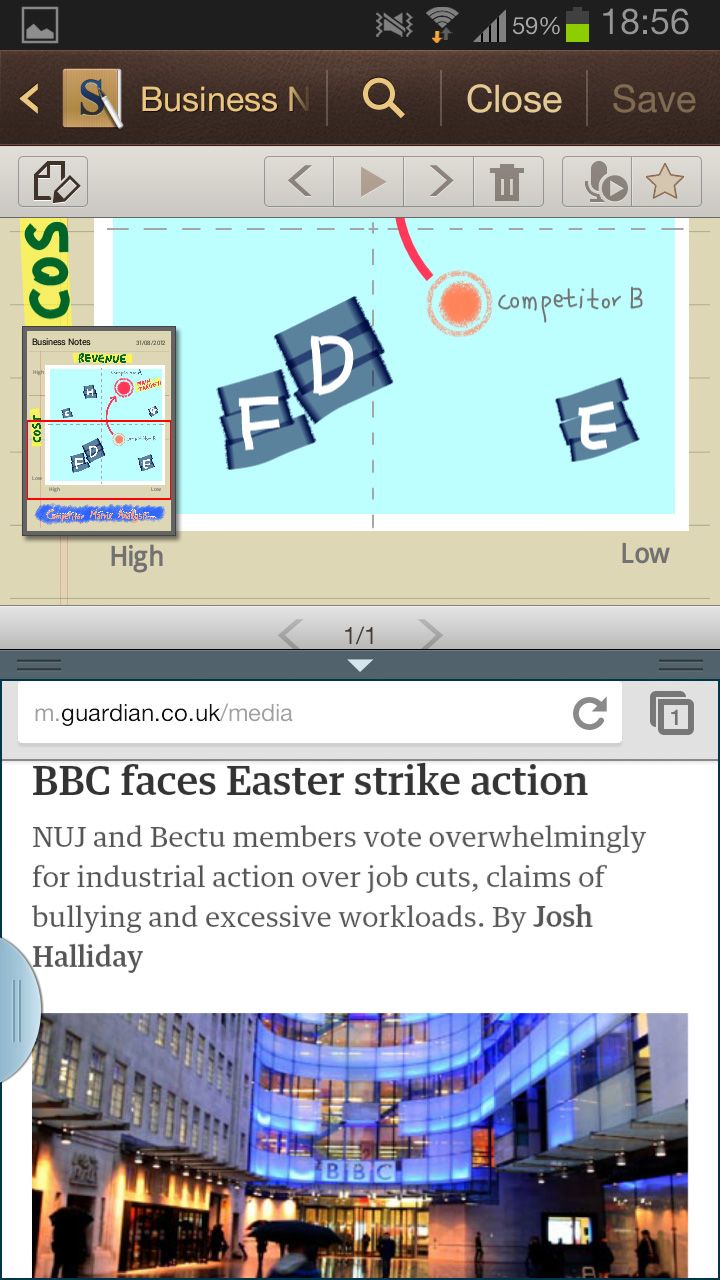
Task: Collapse the split screen divider arrow
Action: tap(360, 664)
